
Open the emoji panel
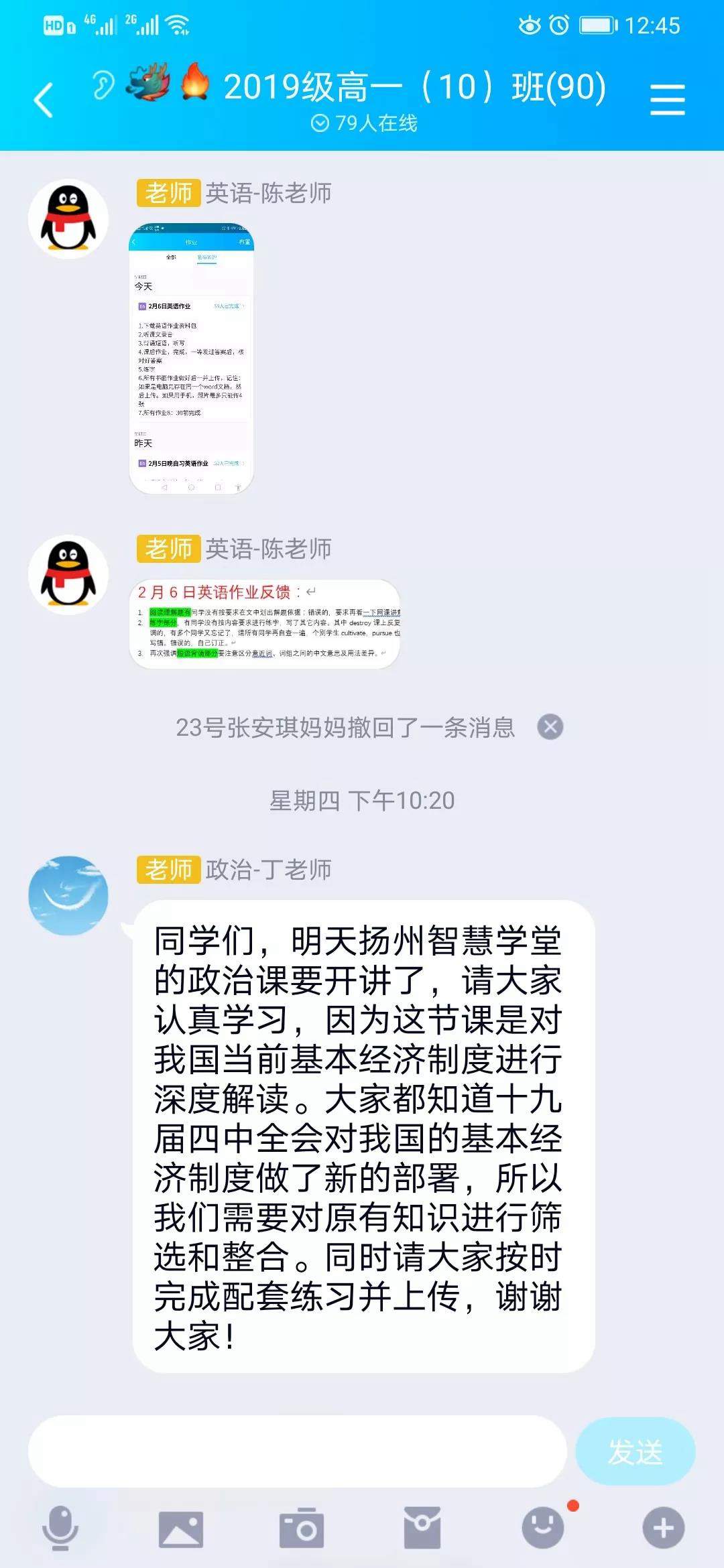tap(542, 1528)
